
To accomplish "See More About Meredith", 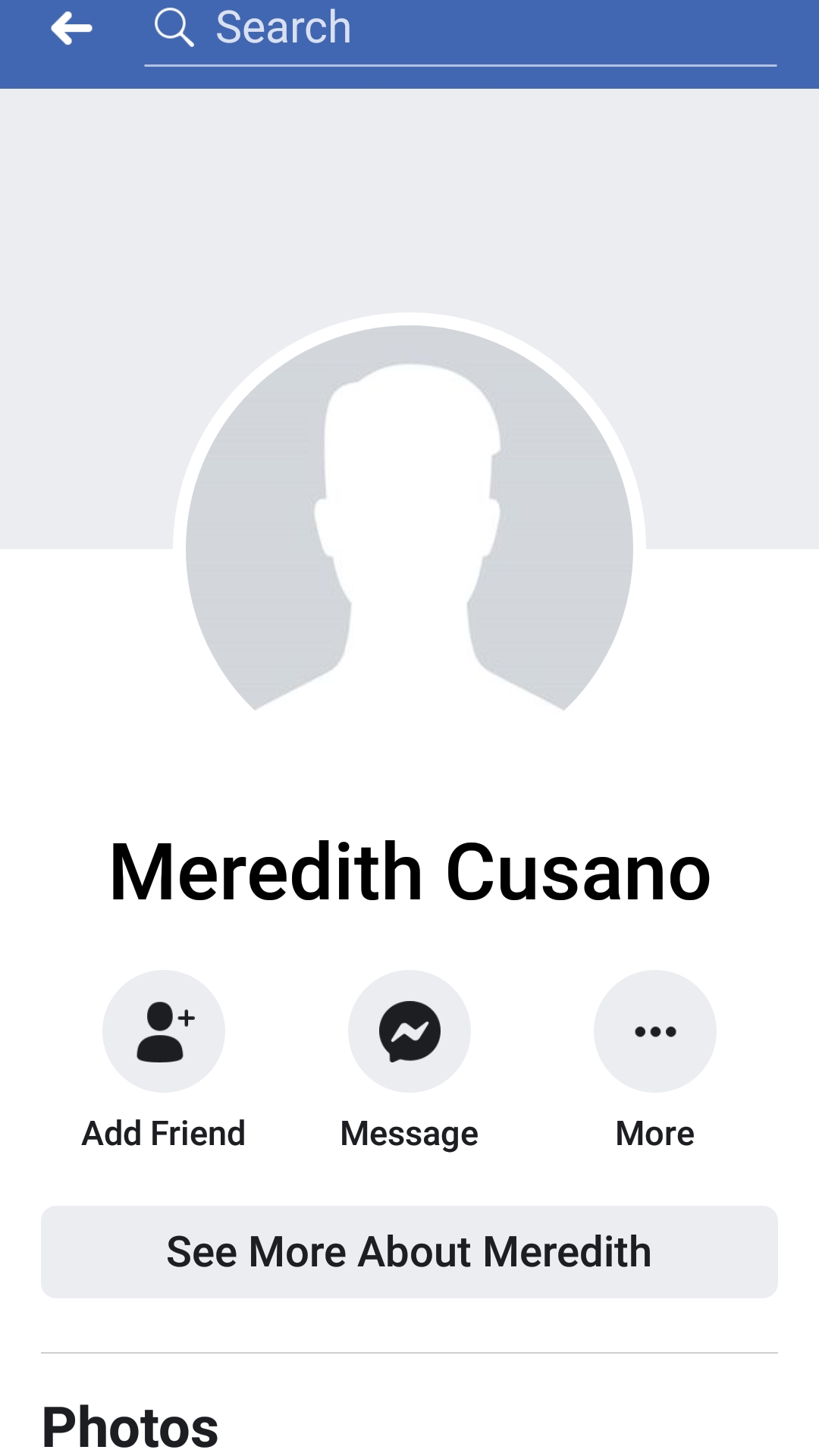I will point(409,1251).
